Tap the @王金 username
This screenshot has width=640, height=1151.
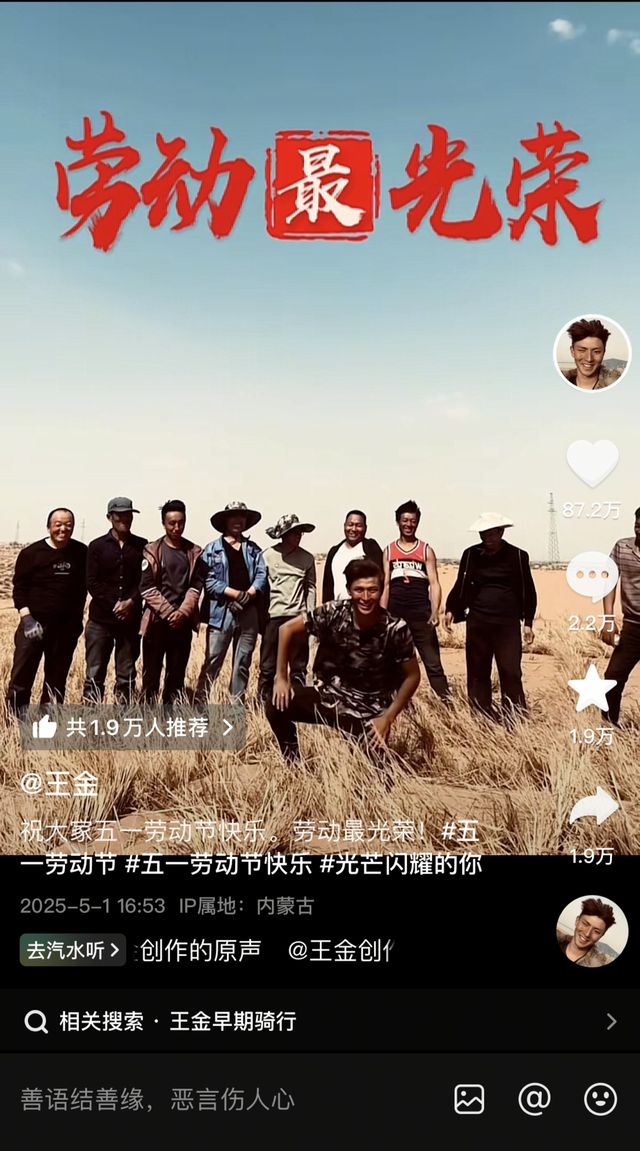pos(60,784)
